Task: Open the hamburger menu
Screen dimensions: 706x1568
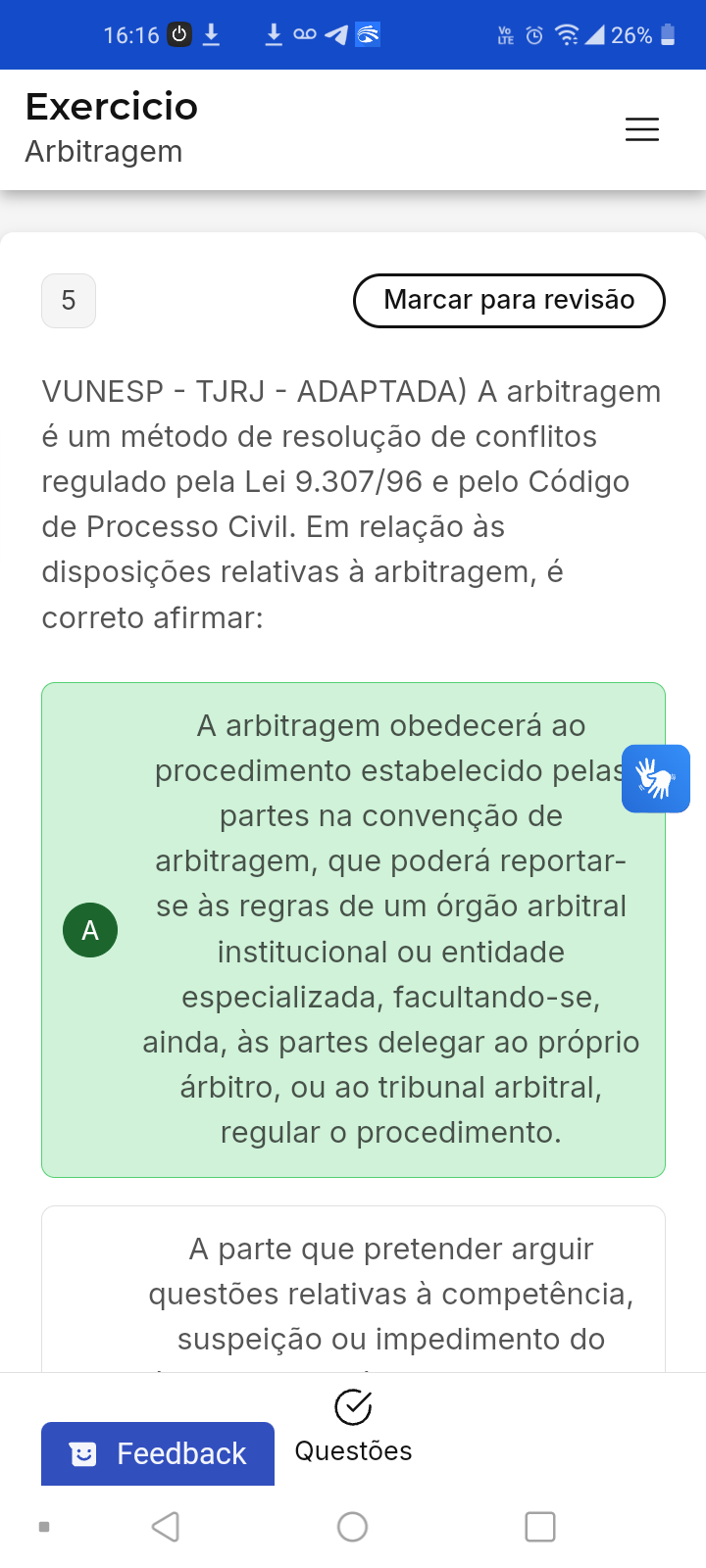Action: (x=642, y=129)
